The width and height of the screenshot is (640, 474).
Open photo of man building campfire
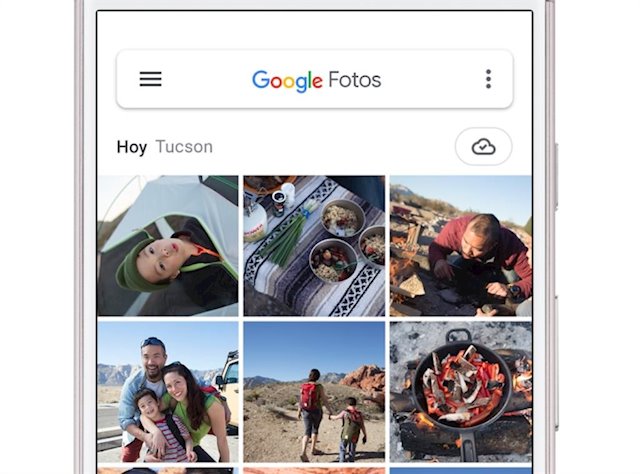(460, 246)
